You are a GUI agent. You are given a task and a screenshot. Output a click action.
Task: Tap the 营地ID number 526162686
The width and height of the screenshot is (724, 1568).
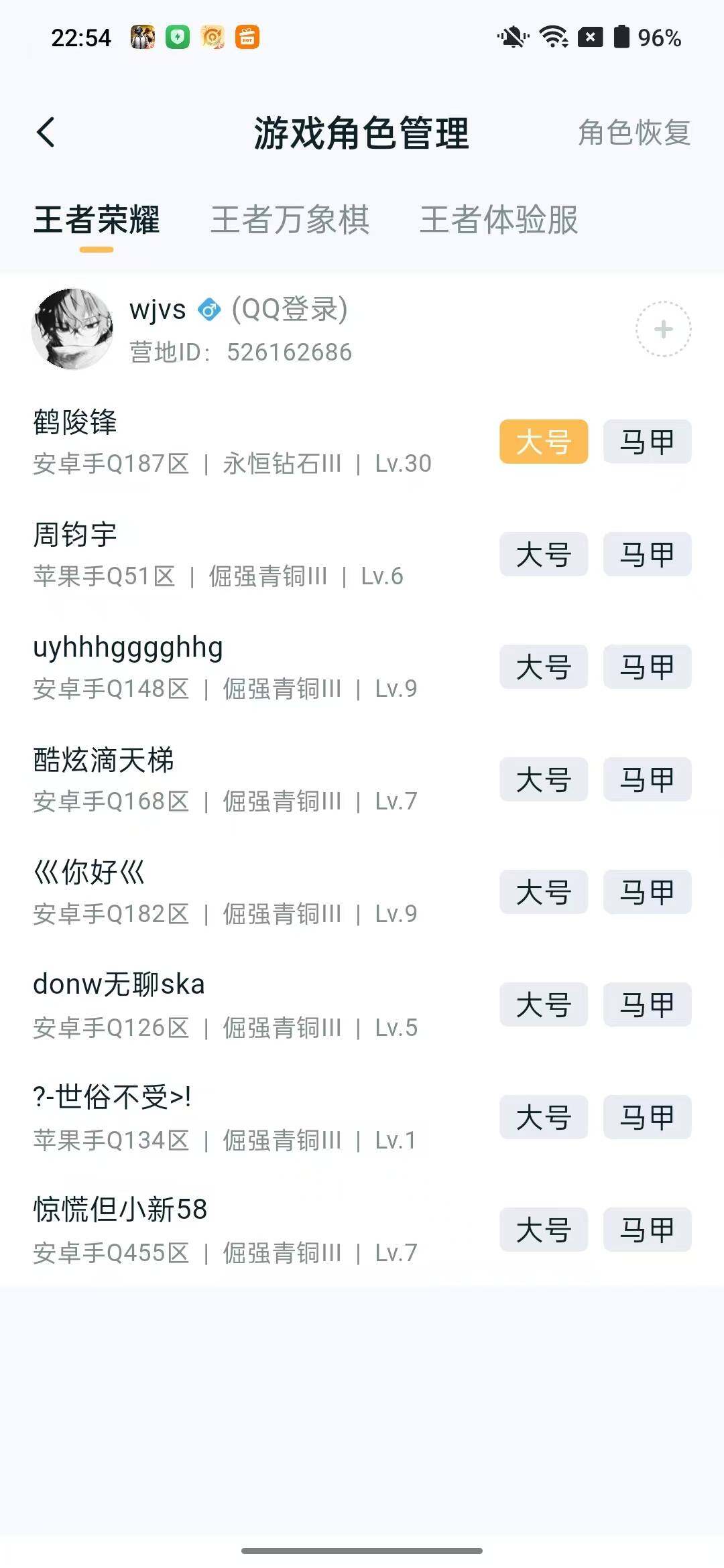tap(290, 351)
